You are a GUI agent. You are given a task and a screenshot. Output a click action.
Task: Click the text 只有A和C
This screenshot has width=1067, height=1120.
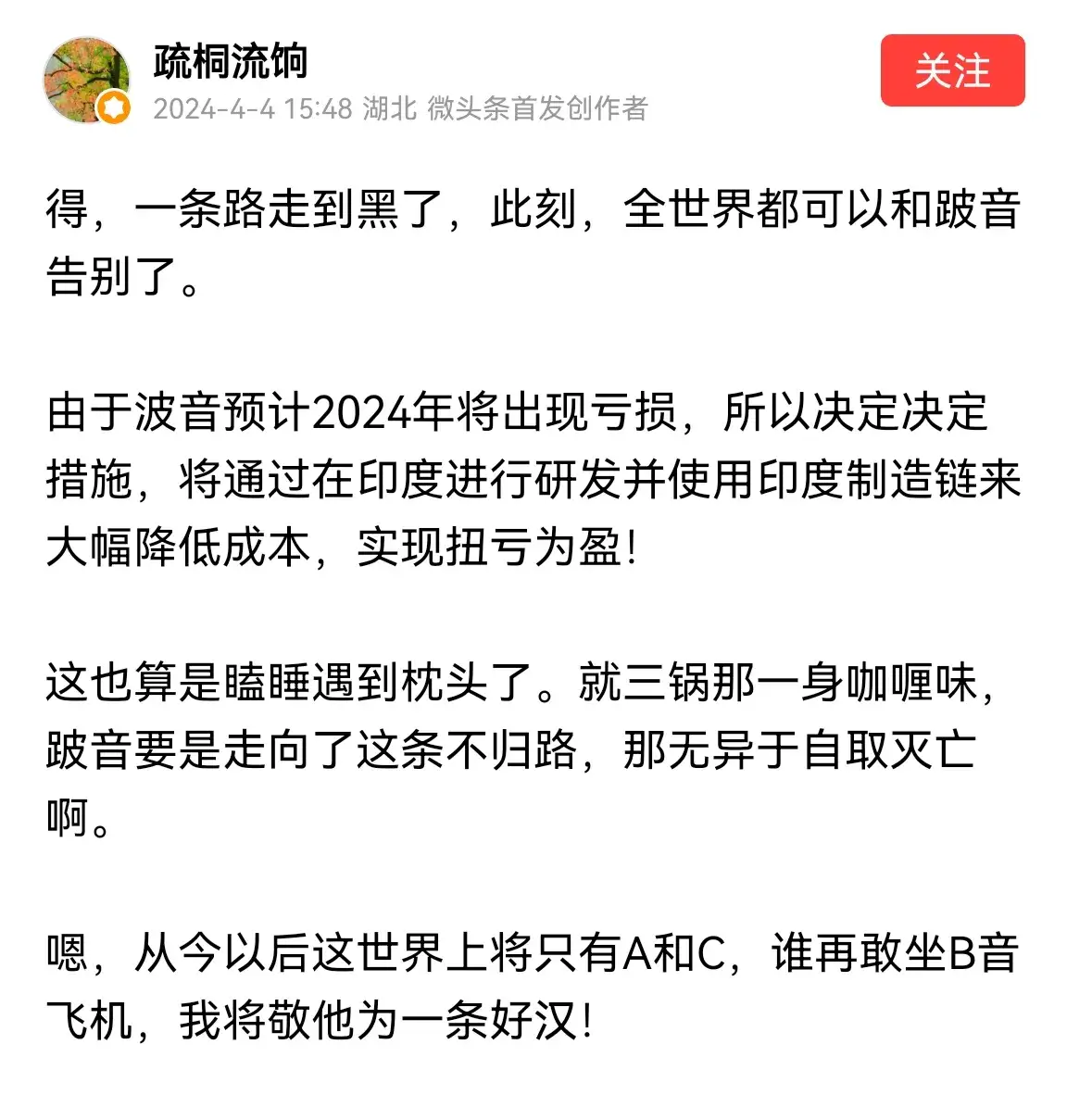point(630,954)
